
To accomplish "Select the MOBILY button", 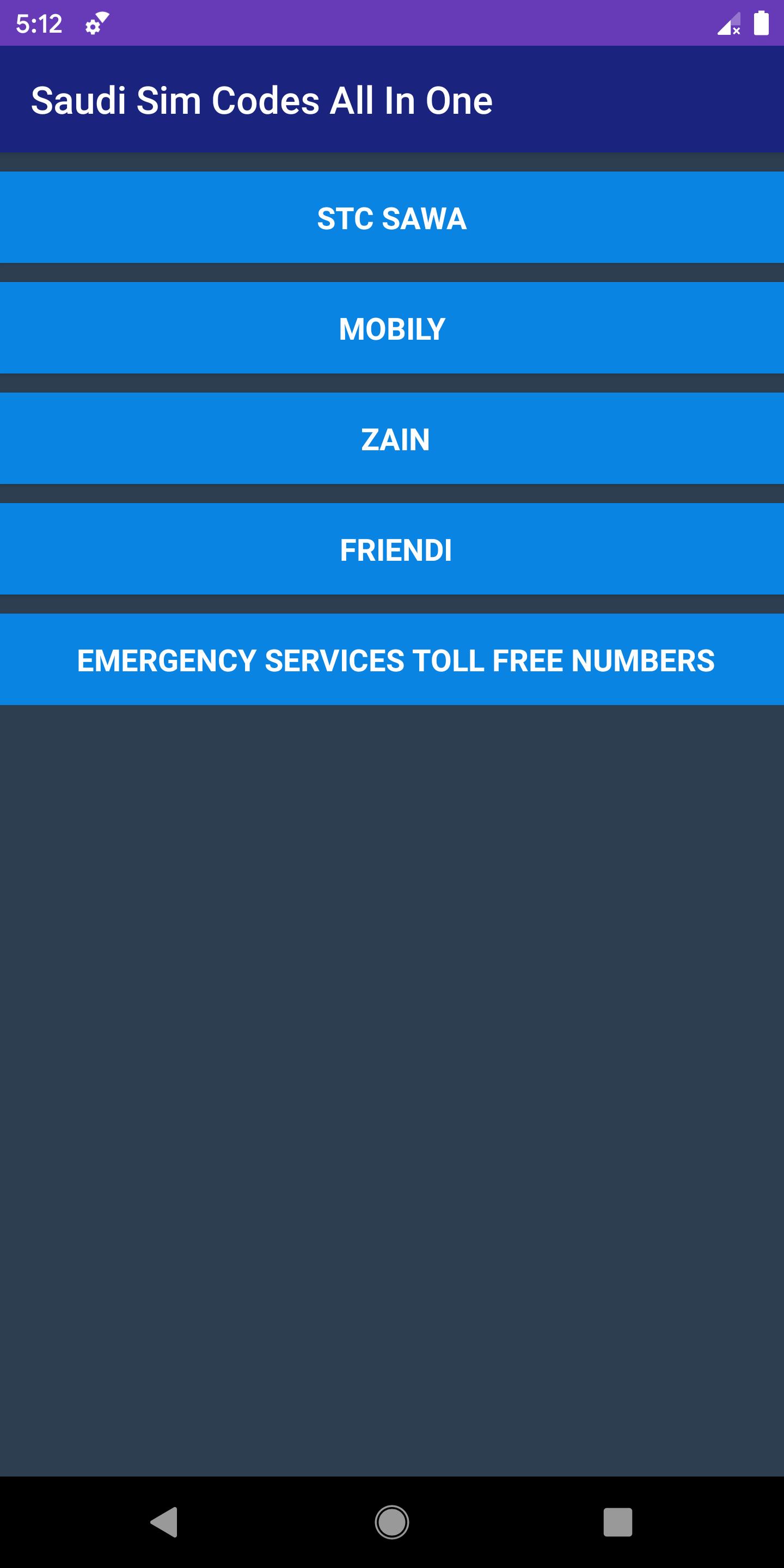I will click(x=392, y=328).
